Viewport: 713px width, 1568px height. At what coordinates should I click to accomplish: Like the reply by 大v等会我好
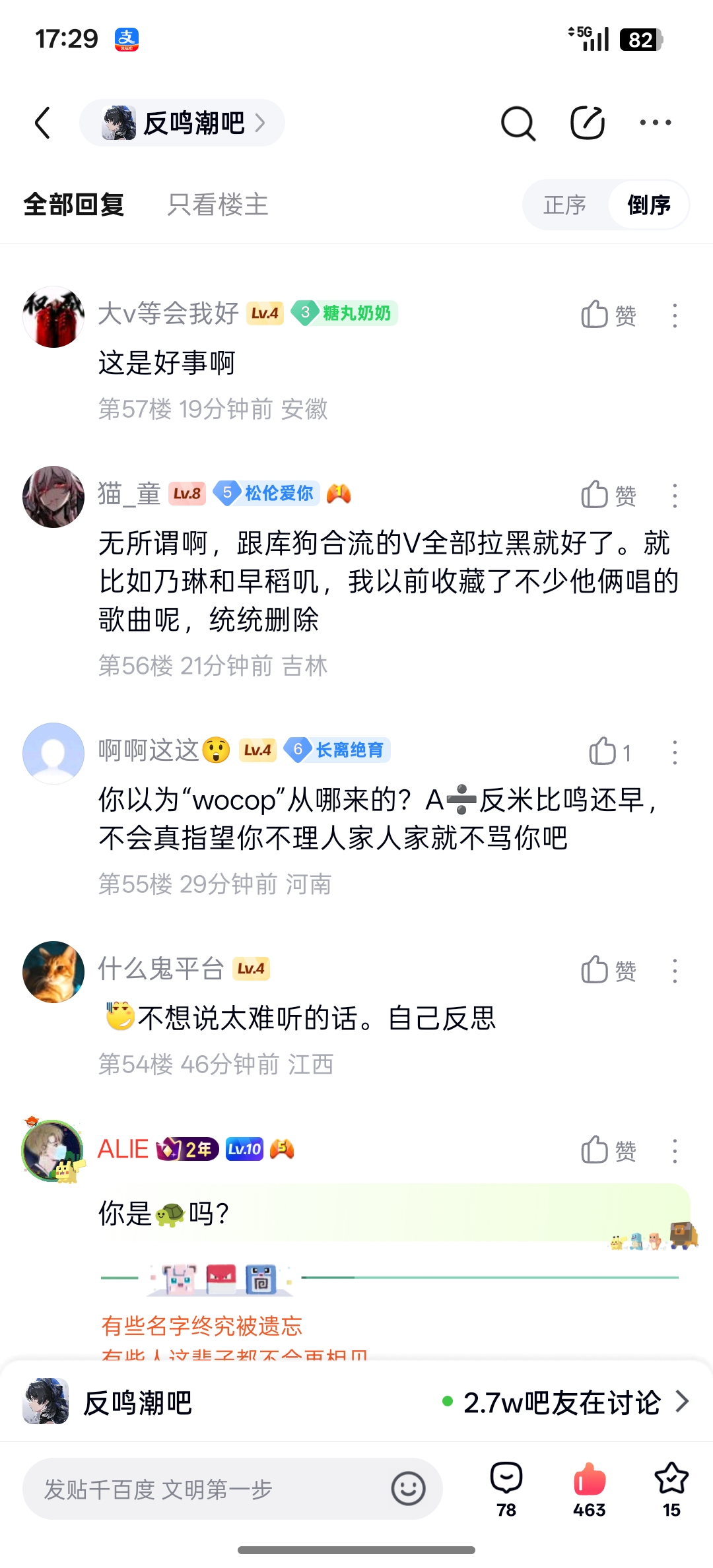608,315
